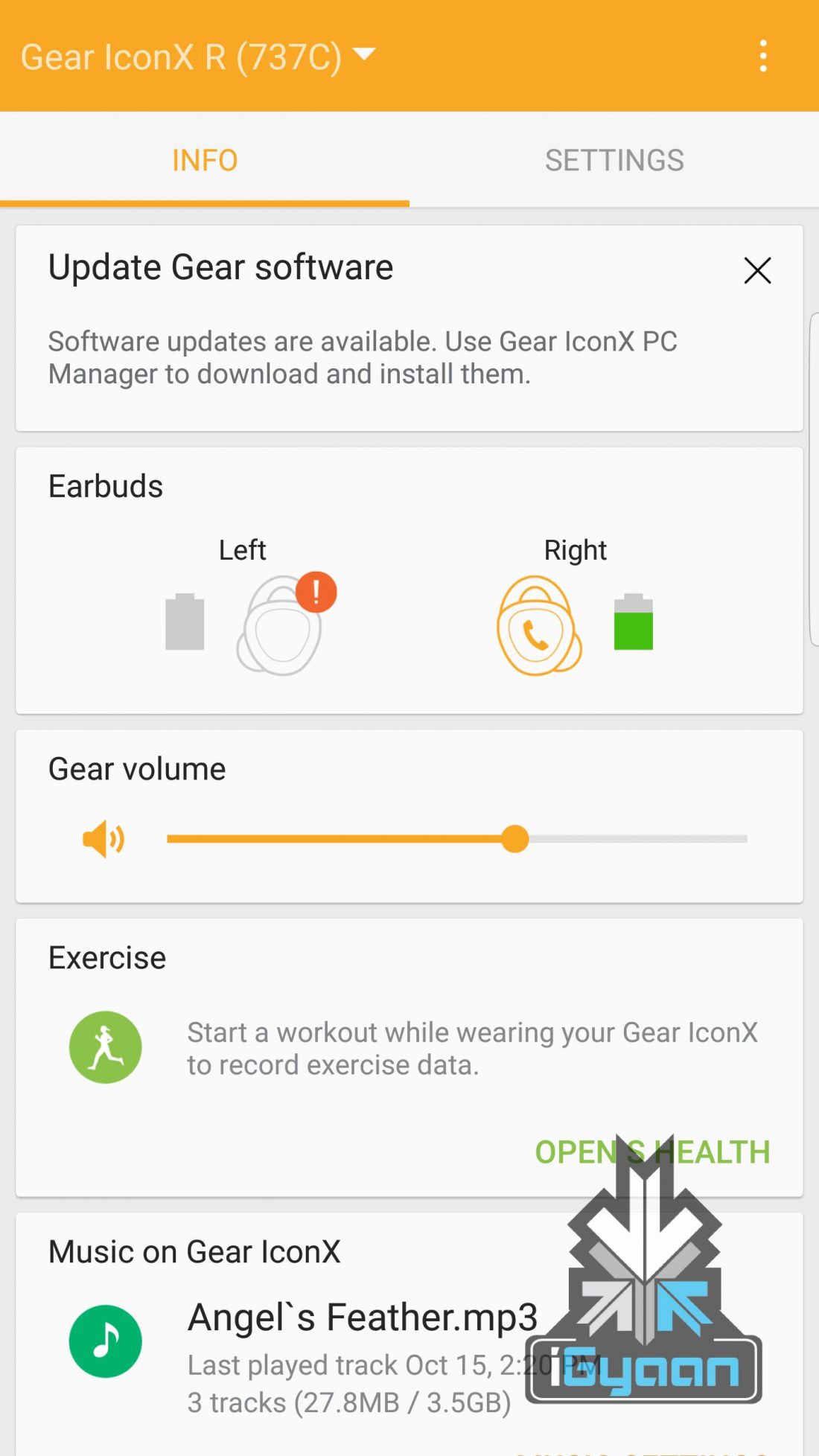
Task: Open S Health from the Exercise card
Action: (x=652, y=1152)
